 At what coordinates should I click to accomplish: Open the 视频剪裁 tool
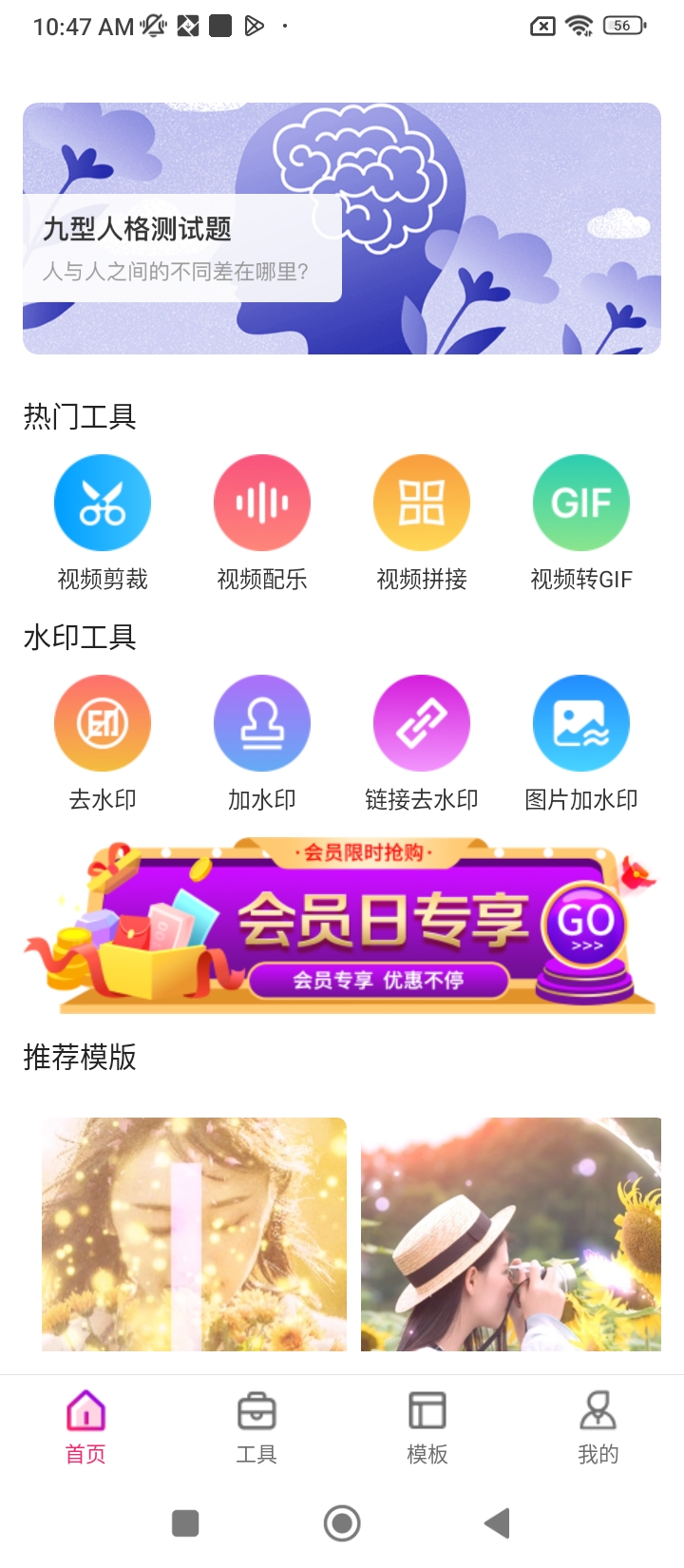(x=103, y=504)
